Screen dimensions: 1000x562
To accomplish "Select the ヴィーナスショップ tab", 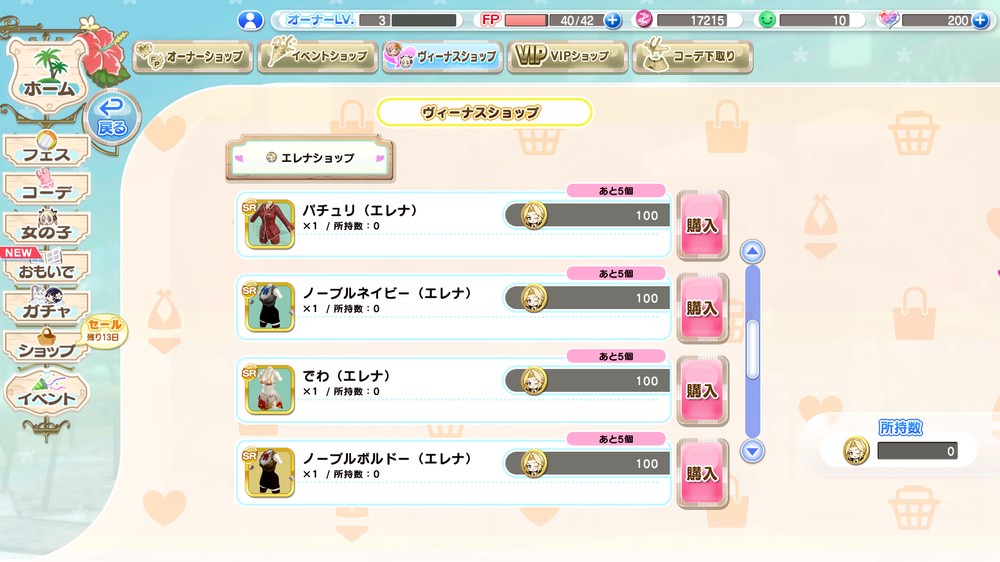I will (442, 57).
